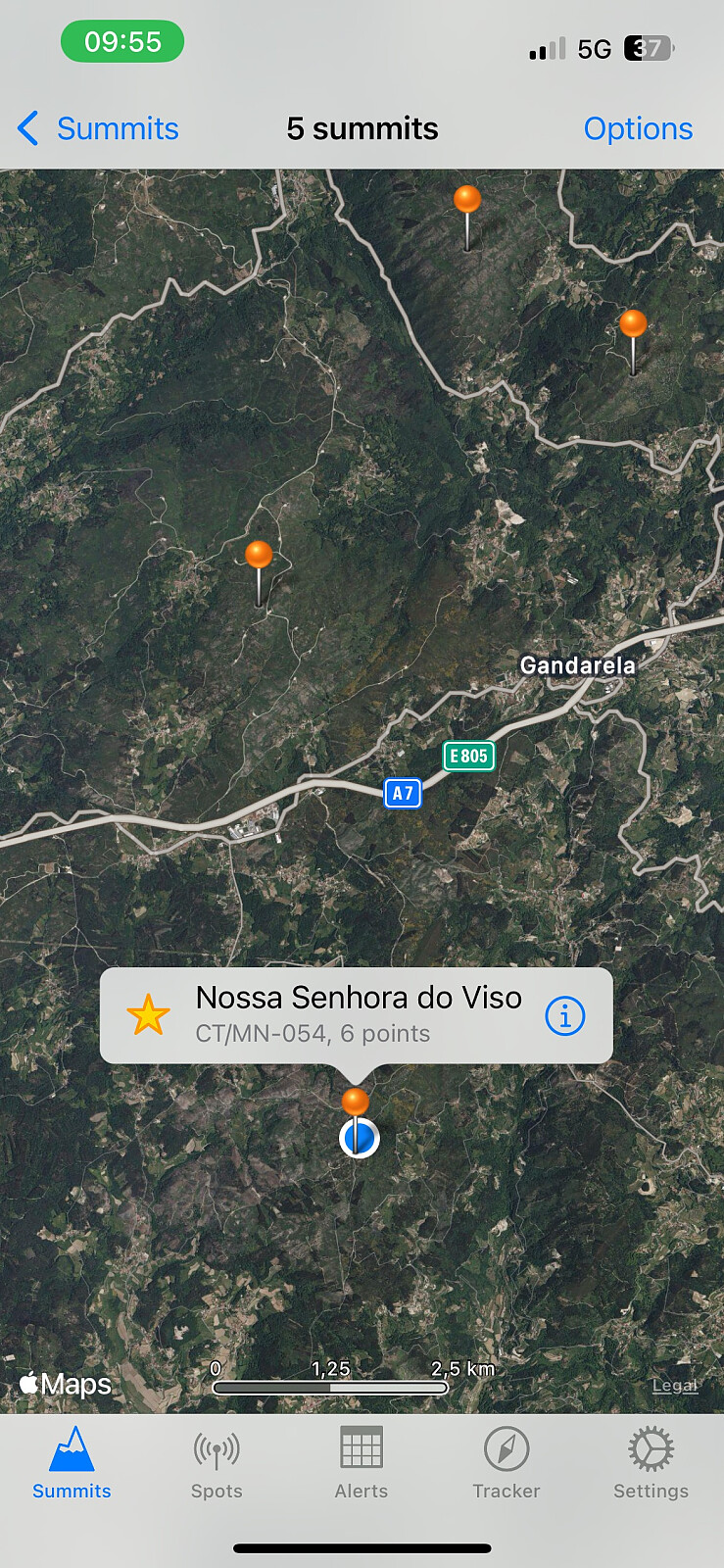Open the Legal link on the map
Image resolution: width=724 pixels, height=1568 pixels.
click(x=675, y=1385)
